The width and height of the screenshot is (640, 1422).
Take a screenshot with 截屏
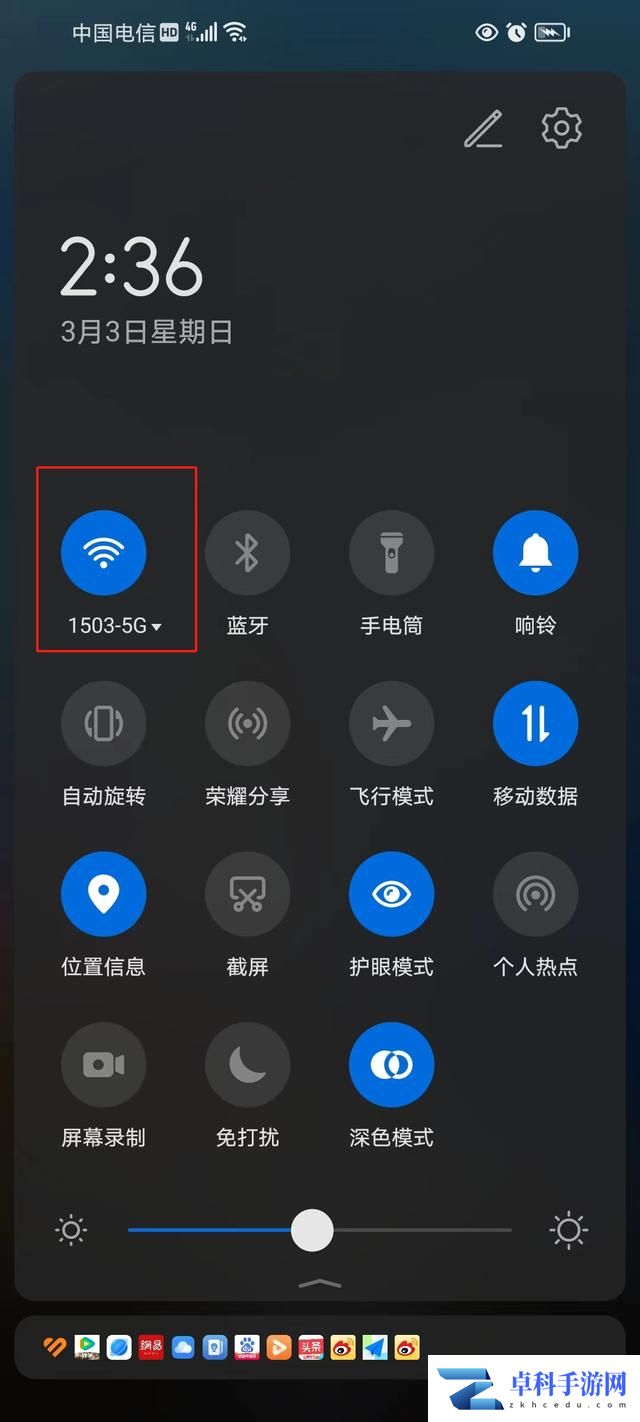point(247,894)
